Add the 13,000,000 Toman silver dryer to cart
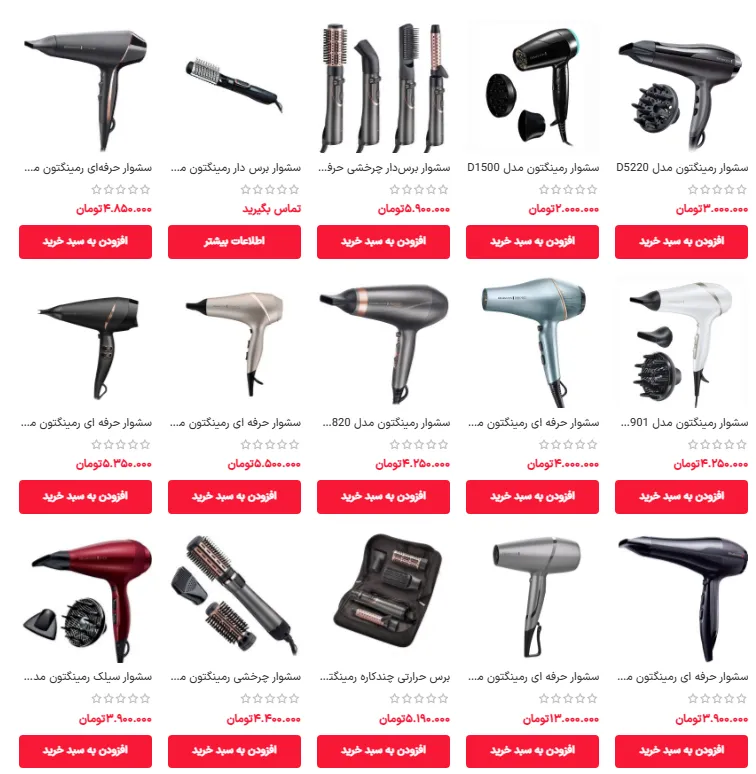 click(x=532, y=751)
